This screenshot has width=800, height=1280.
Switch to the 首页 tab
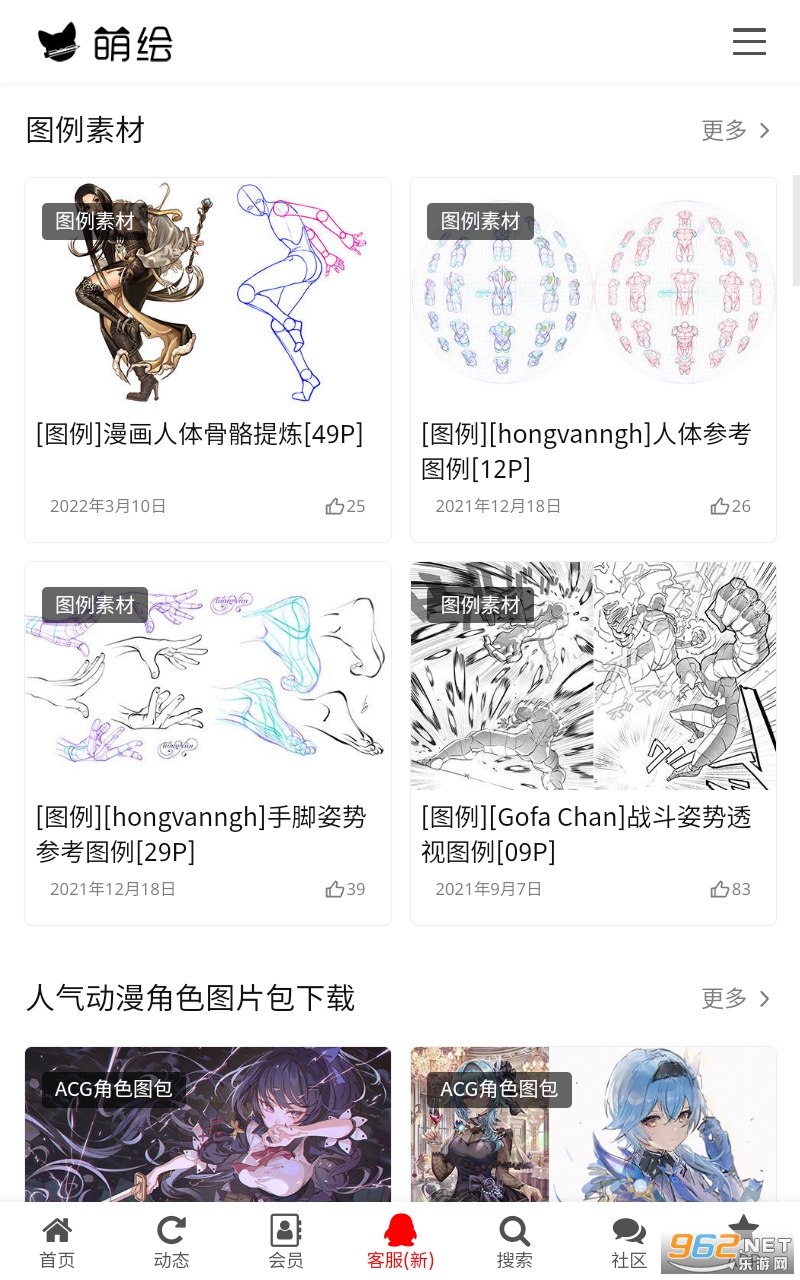(x=57, y=1242)
